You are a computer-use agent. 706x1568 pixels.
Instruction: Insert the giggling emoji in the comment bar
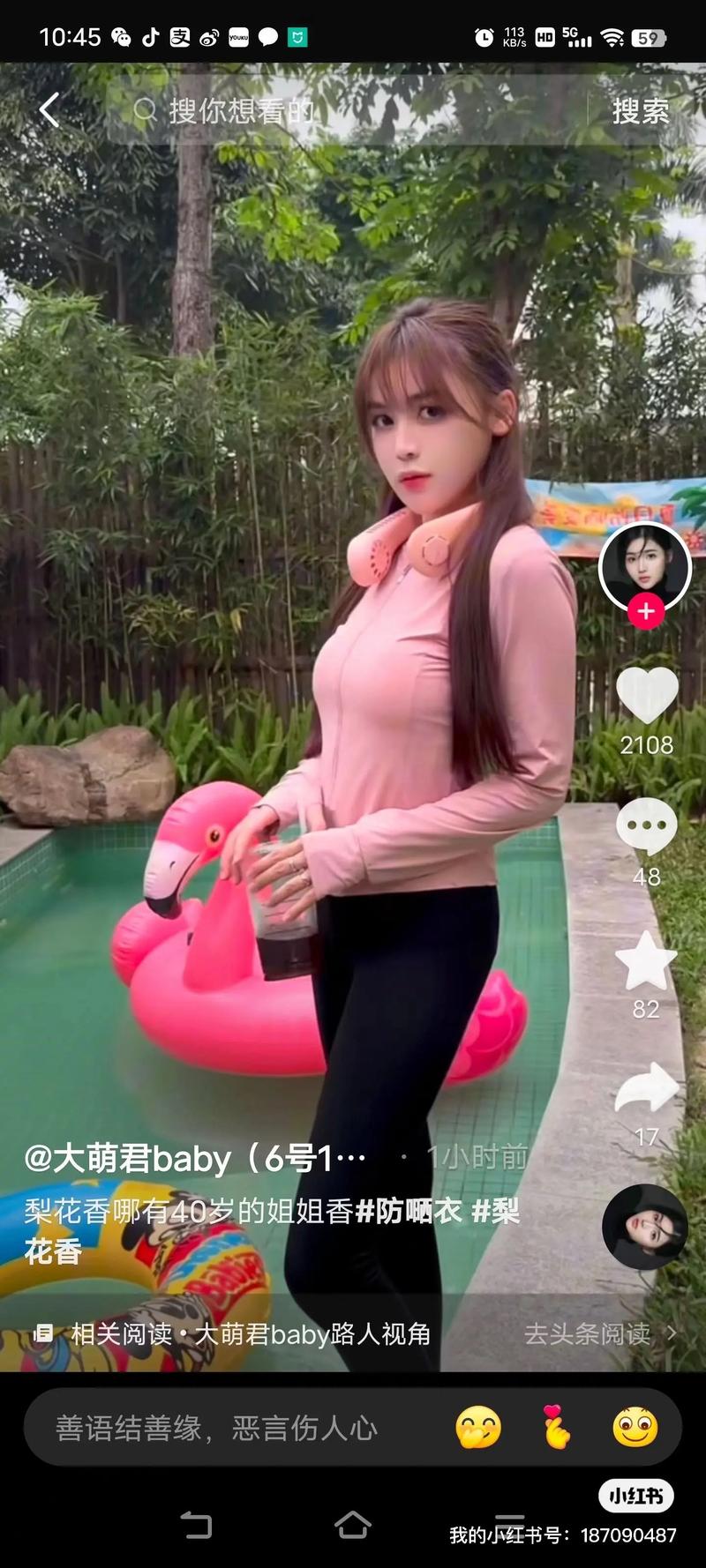click(x=478, y=1428)
